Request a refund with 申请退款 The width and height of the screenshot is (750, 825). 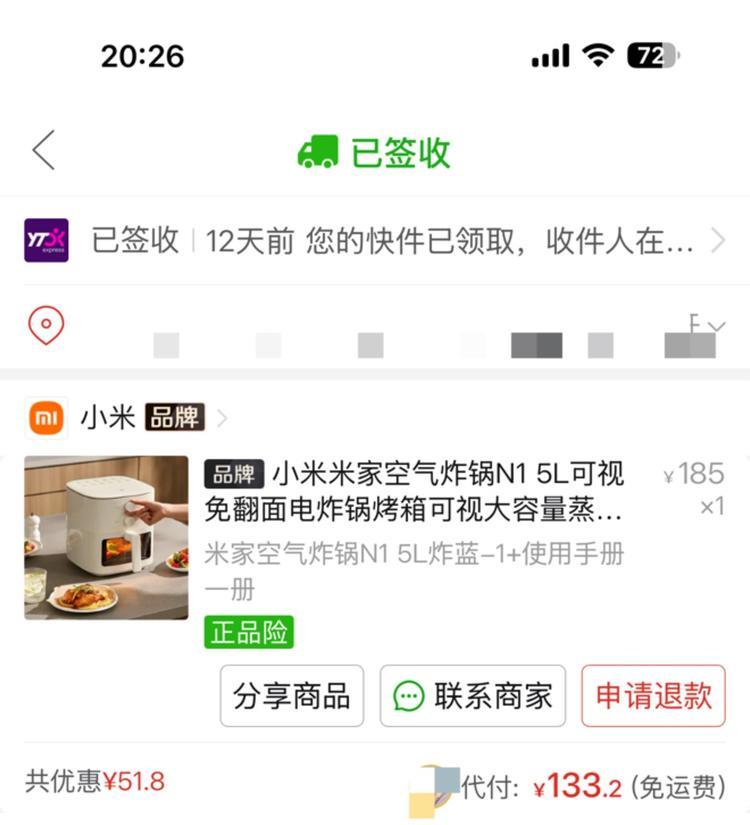click(x=653, y=696)
